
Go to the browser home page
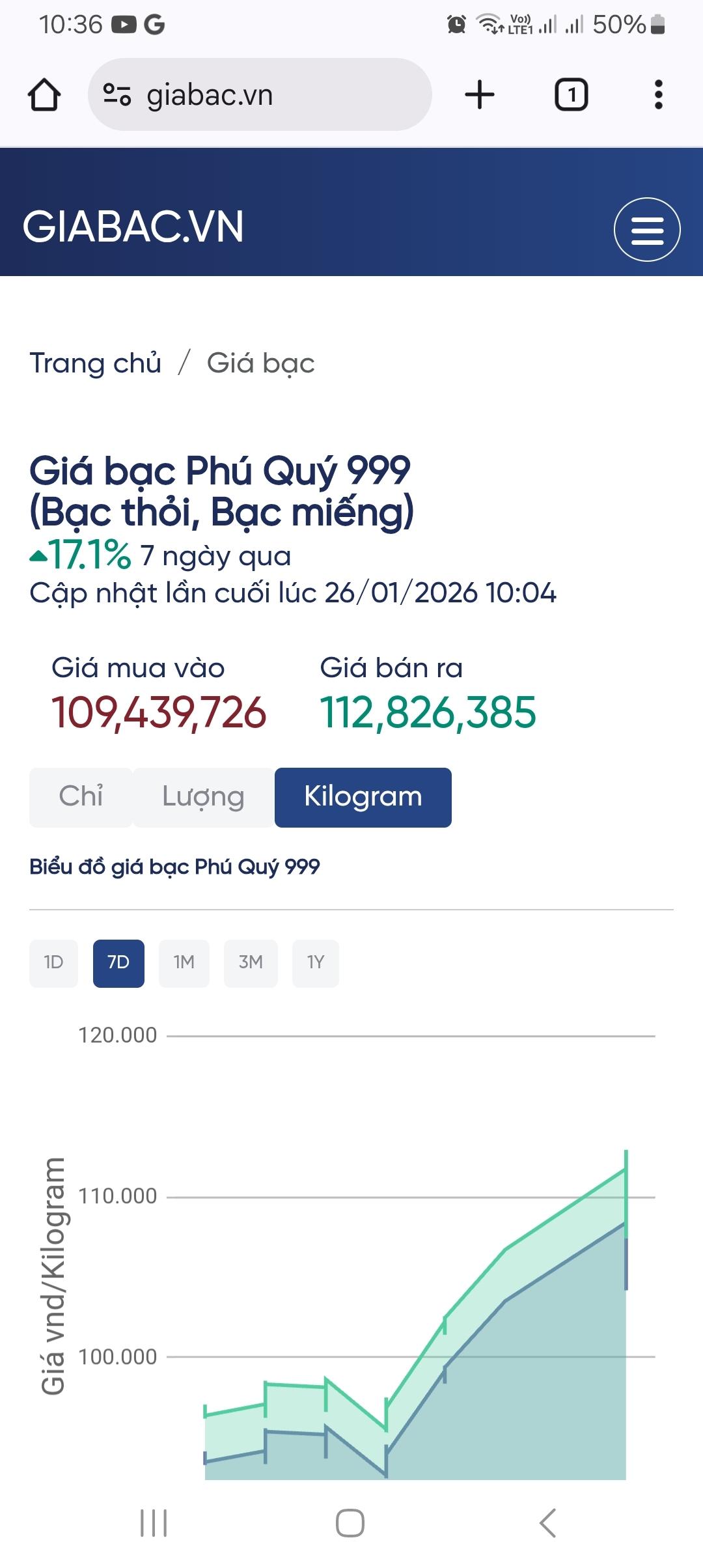(44, 95)
